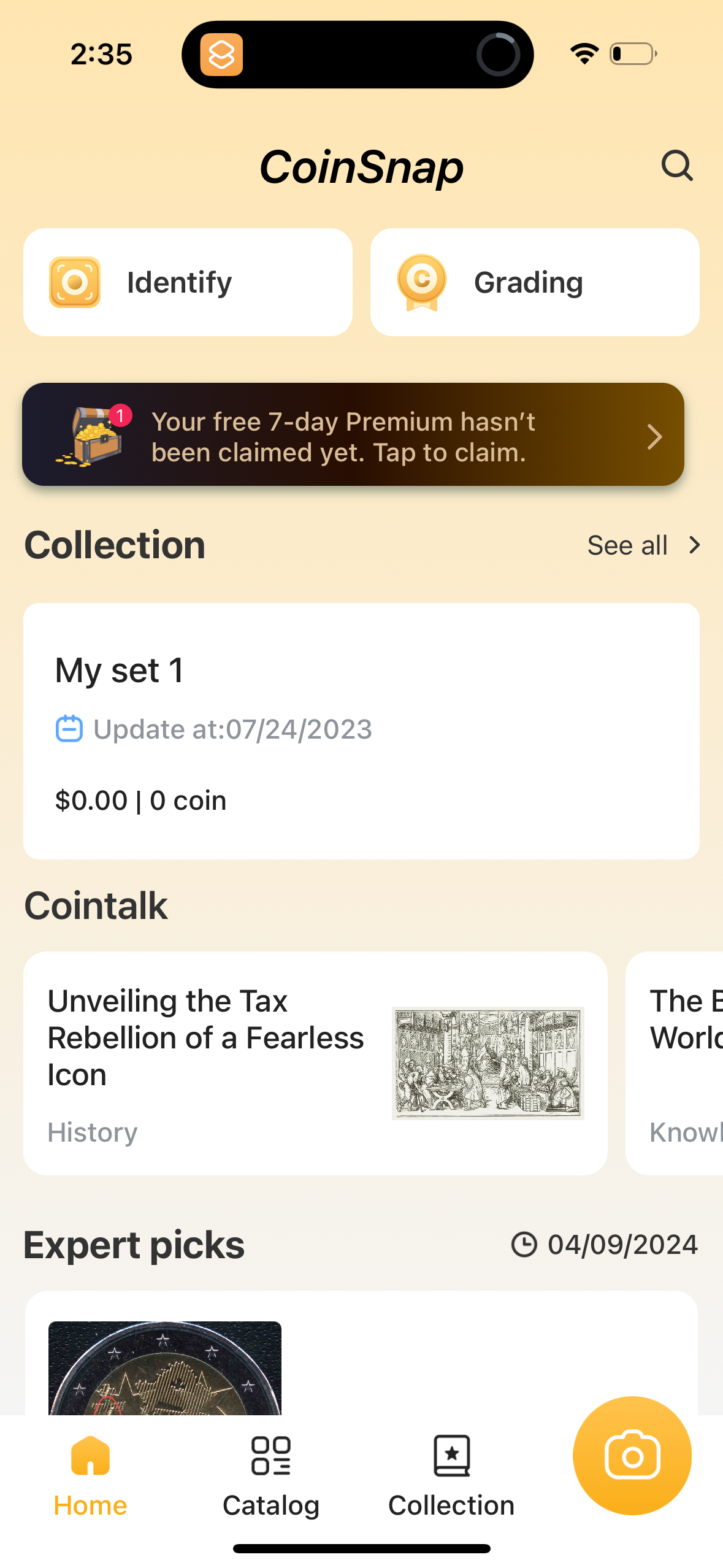Click the clock icon beside the Expert picks date
The width and height of the screenshot is (723, 1568).
click(x=526, y=1243)
